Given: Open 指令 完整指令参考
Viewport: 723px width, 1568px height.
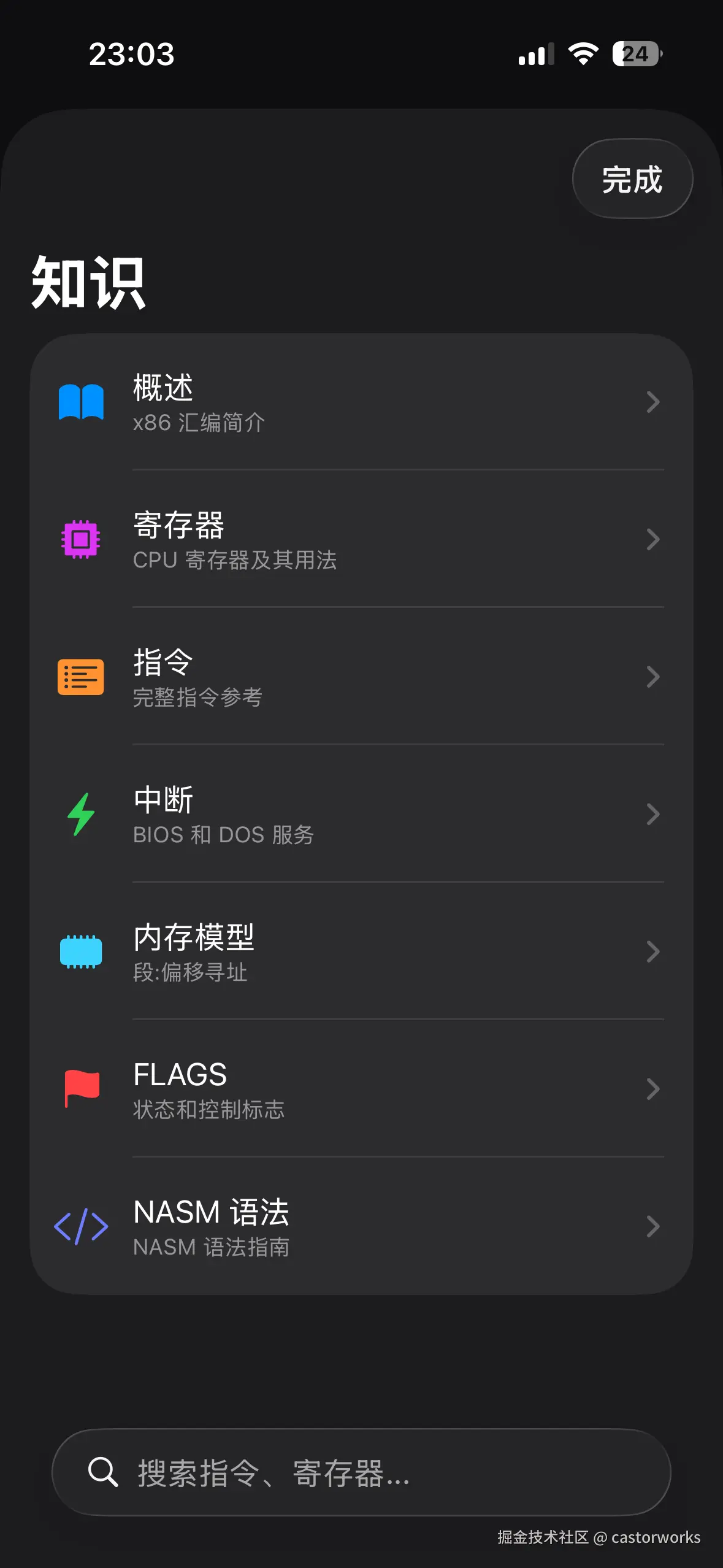Looking at the screenshot, I should tap(361, 677).
